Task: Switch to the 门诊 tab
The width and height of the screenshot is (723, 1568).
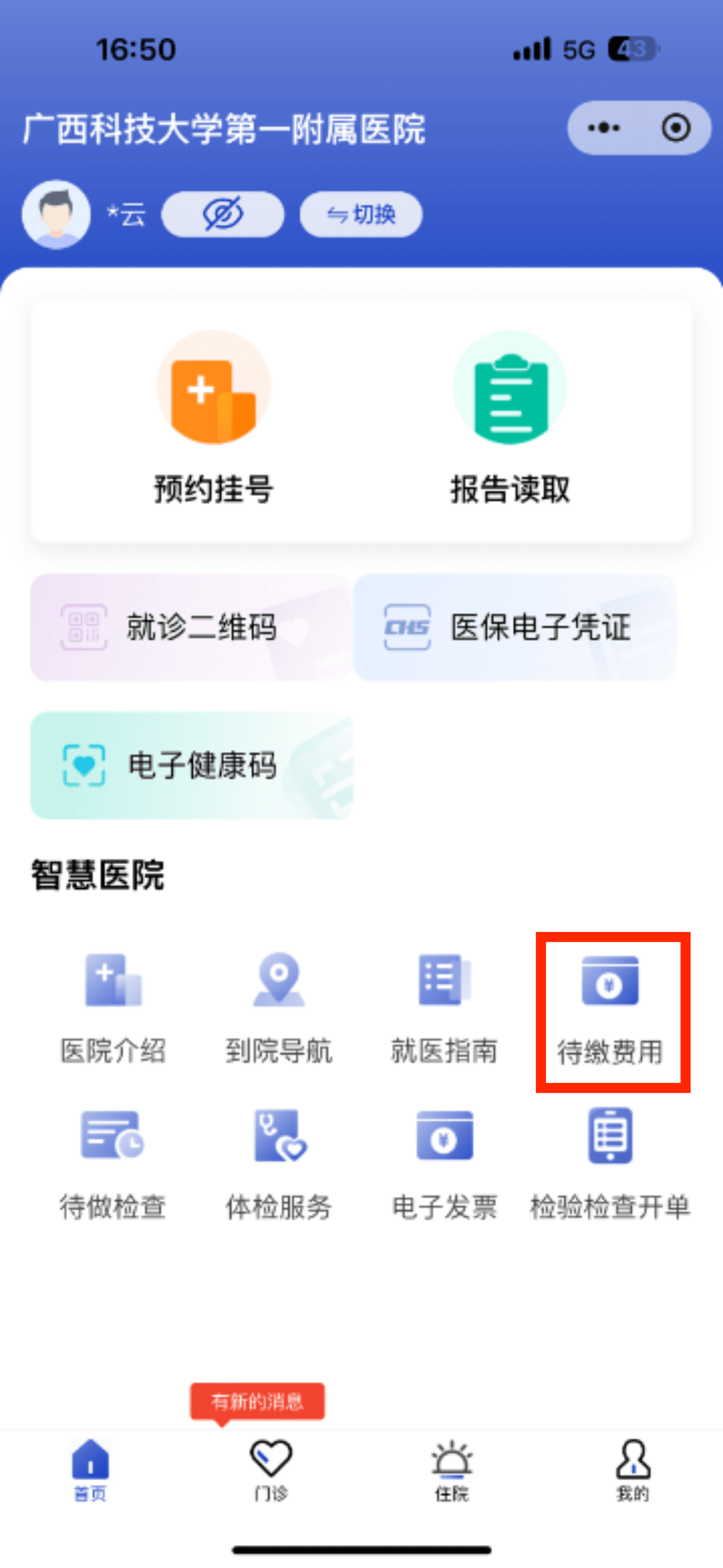Action: point(271,1469)
